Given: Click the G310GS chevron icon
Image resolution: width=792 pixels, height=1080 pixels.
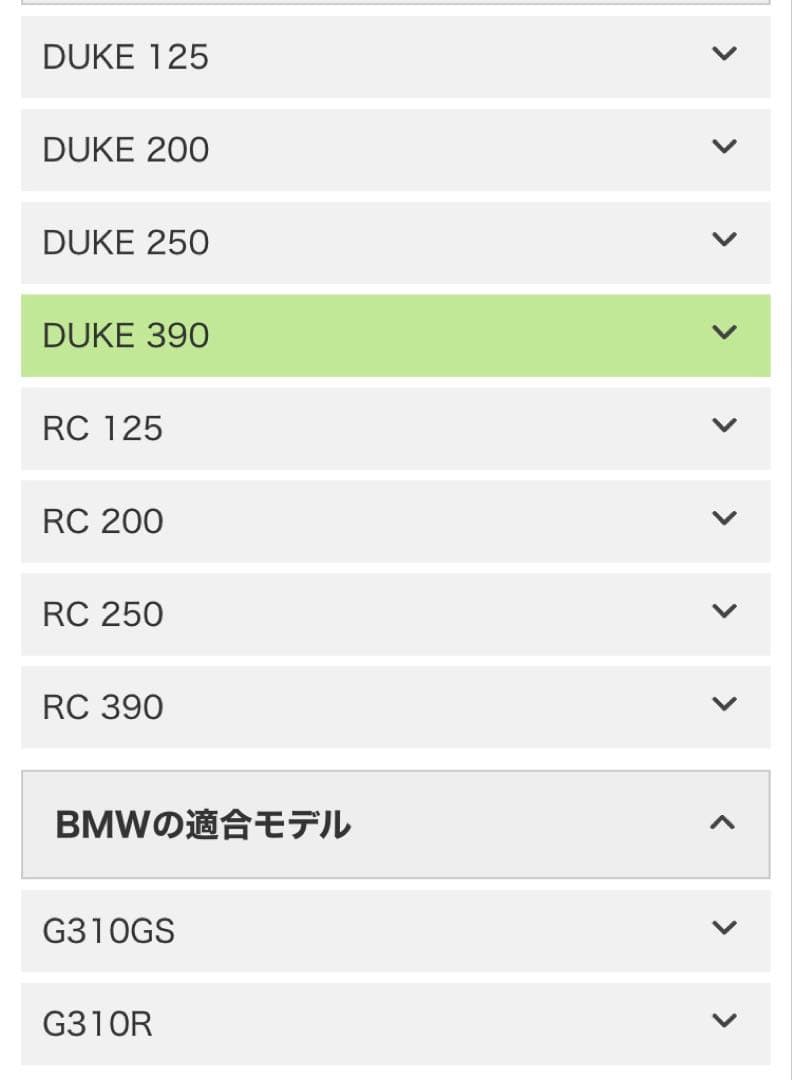Looking at the screenshot, I should (722, 931).
